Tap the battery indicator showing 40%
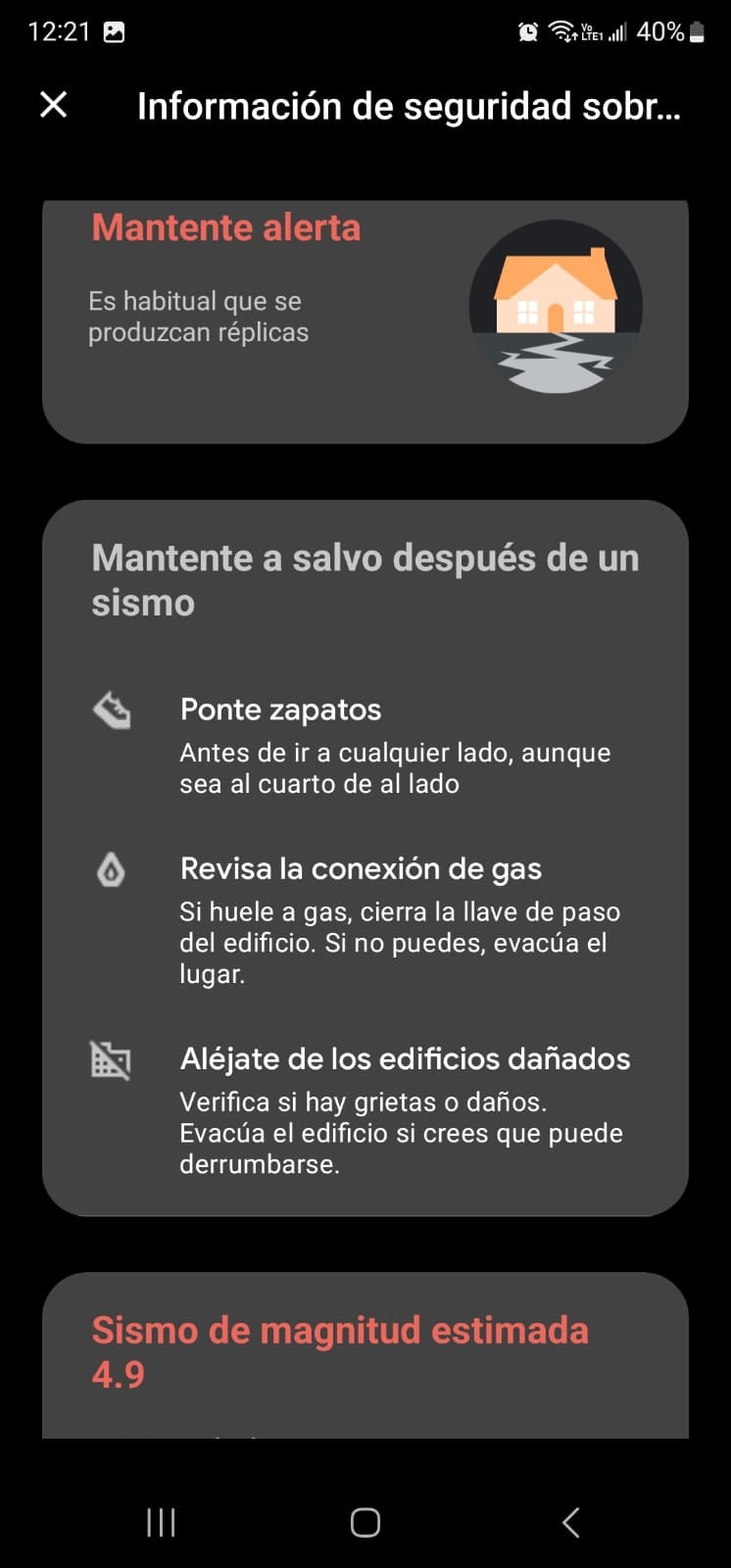 [x=676, y=30]
